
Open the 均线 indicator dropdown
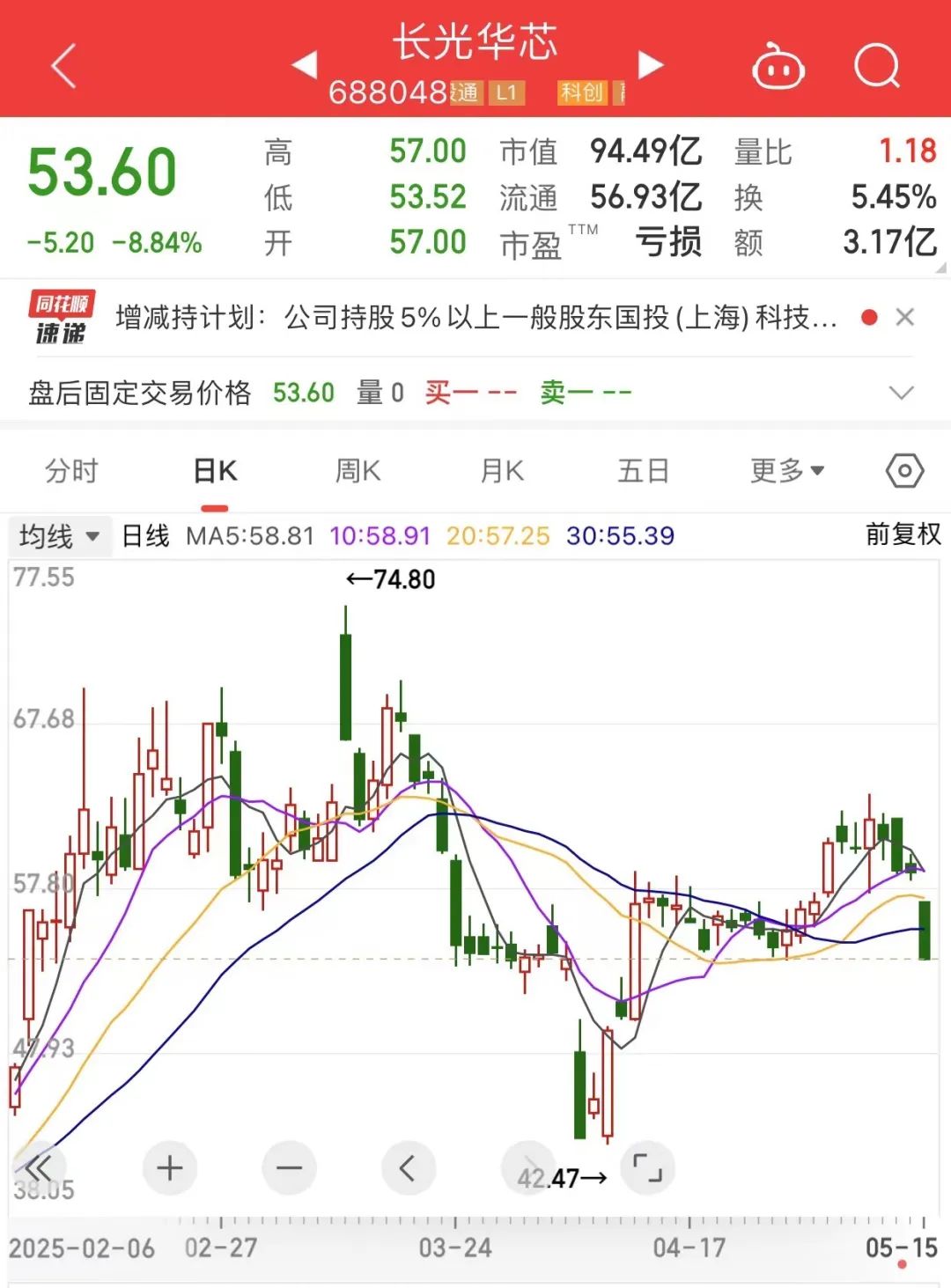click(x=59, y=535)
